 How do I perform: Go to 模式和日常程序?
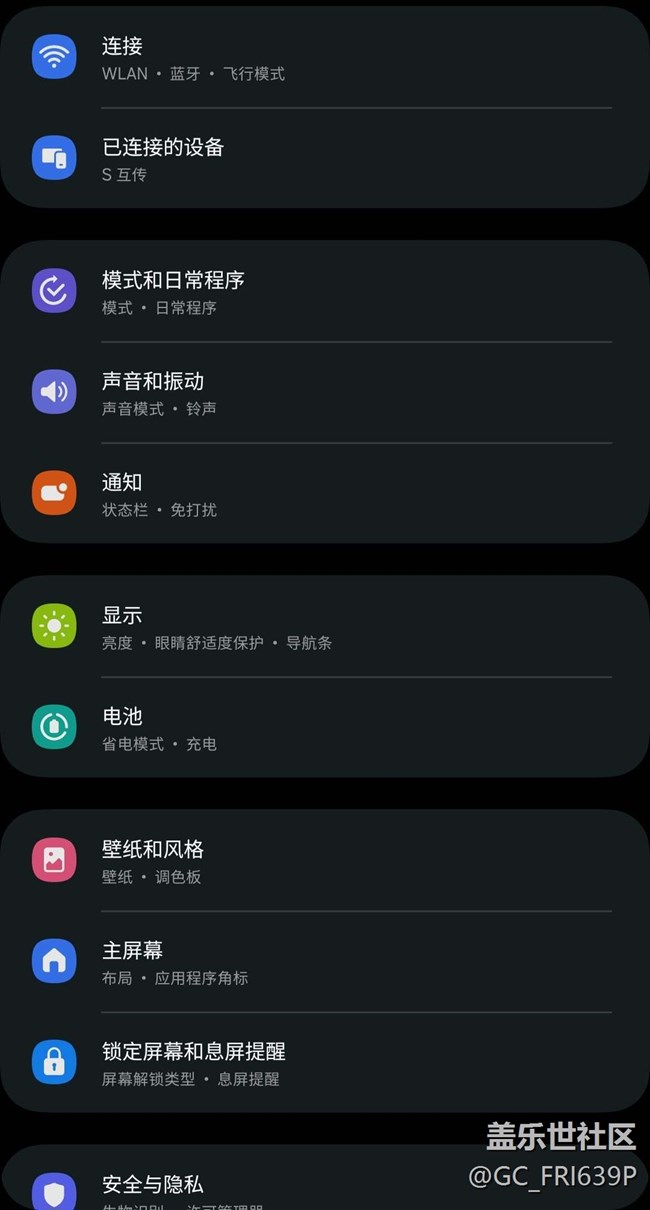coord(325,292)
